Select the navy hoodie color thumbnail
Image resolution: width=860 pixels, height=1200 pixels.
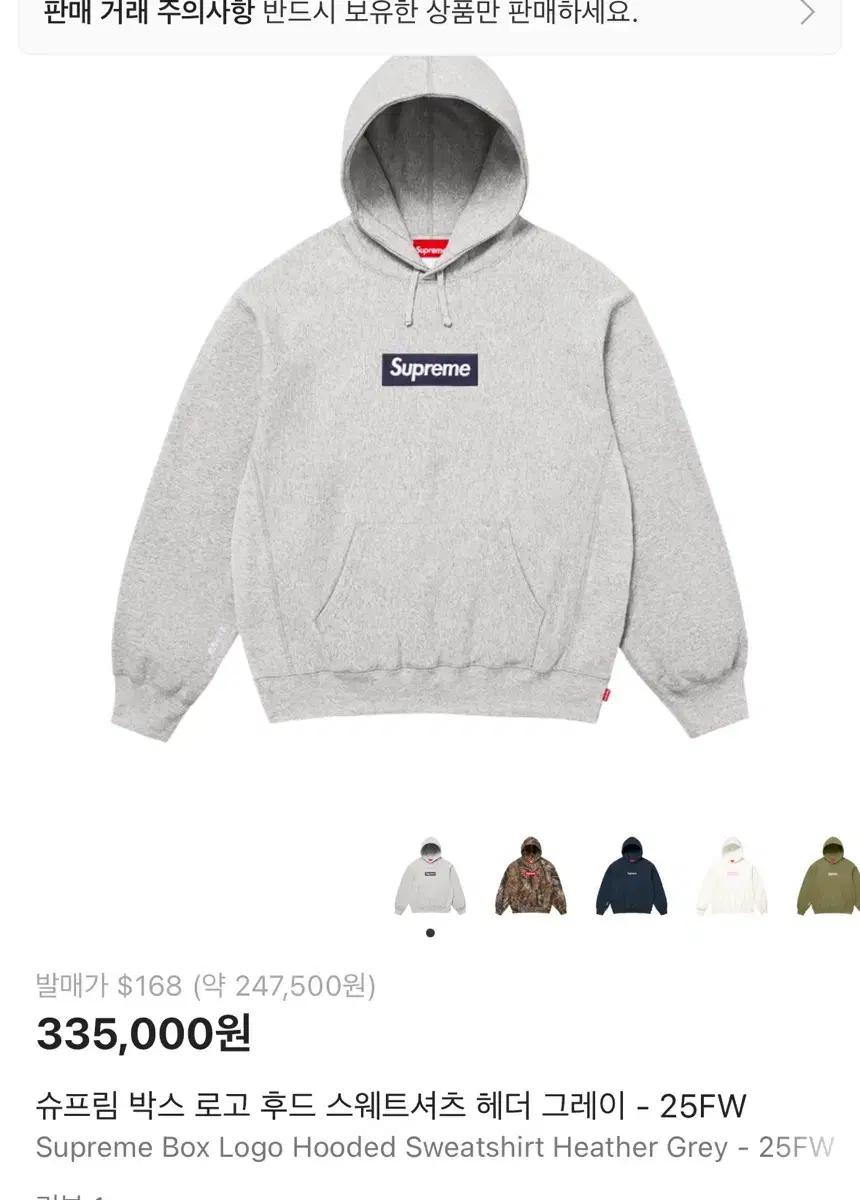pyautogui.click(x=631, y=876)
